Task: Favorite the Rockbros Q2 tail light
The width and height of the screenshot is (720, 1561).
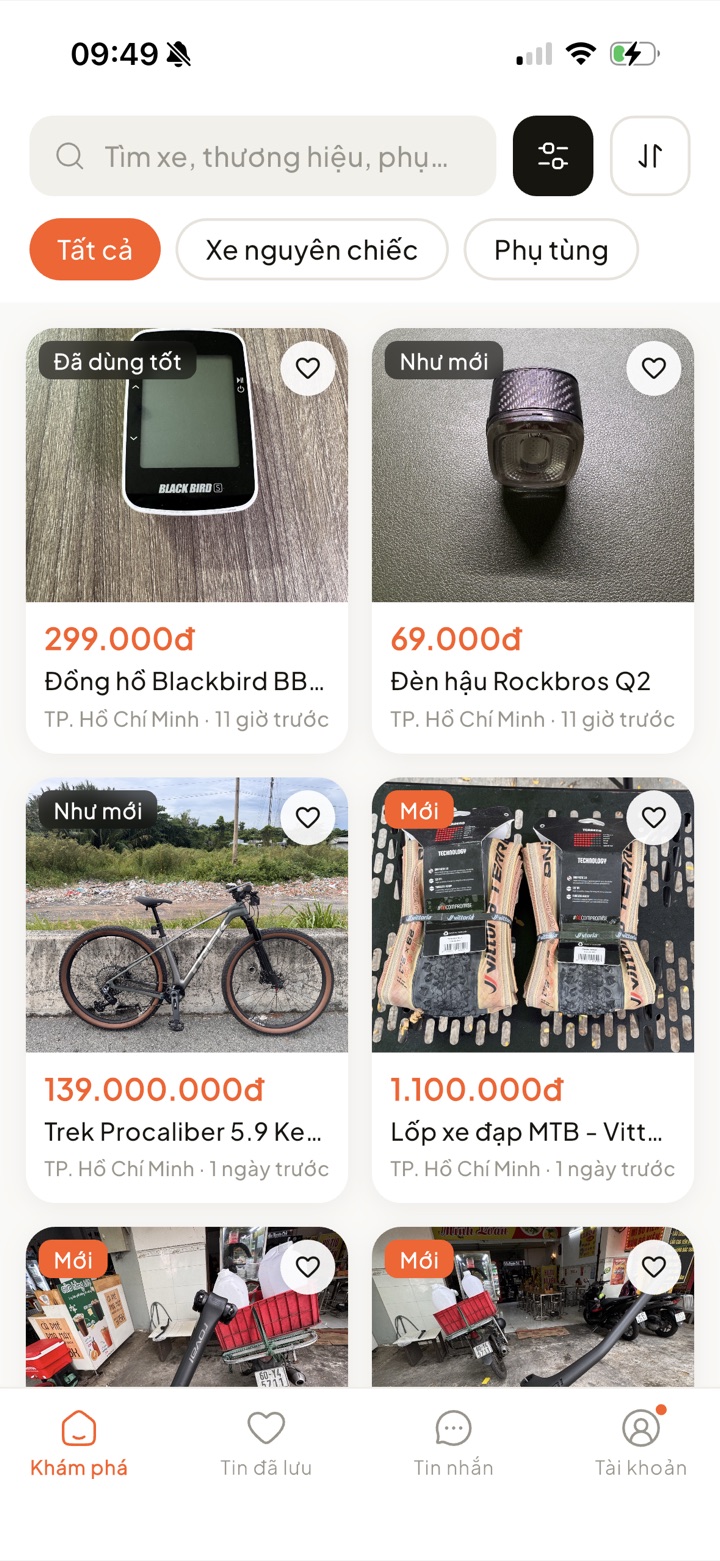Action: [x=654, y=368]
